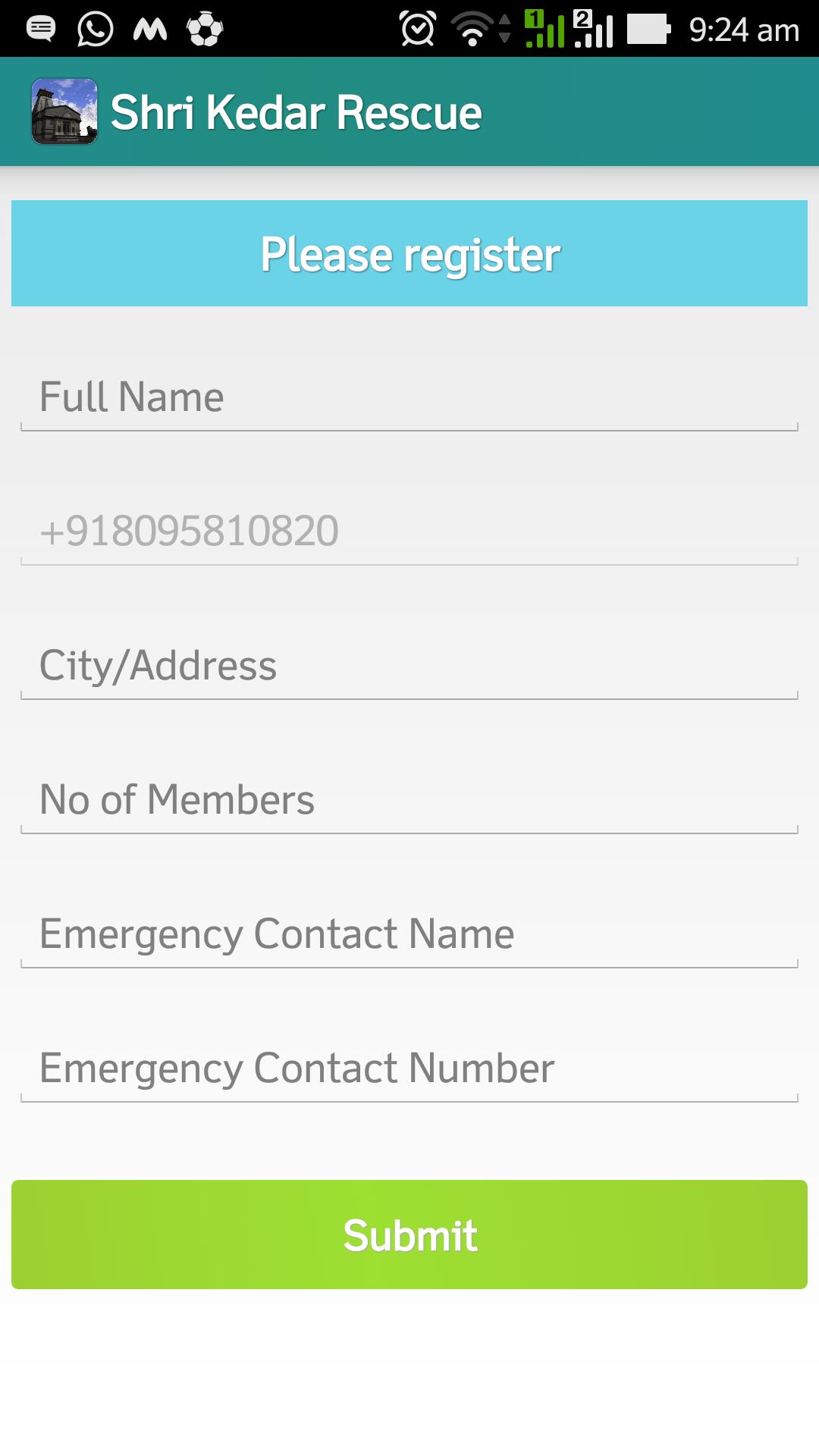Viewport: 819px width, 1456px height.
Task: Open the messaging notification icon in status bar
Action: coord(42,29)
